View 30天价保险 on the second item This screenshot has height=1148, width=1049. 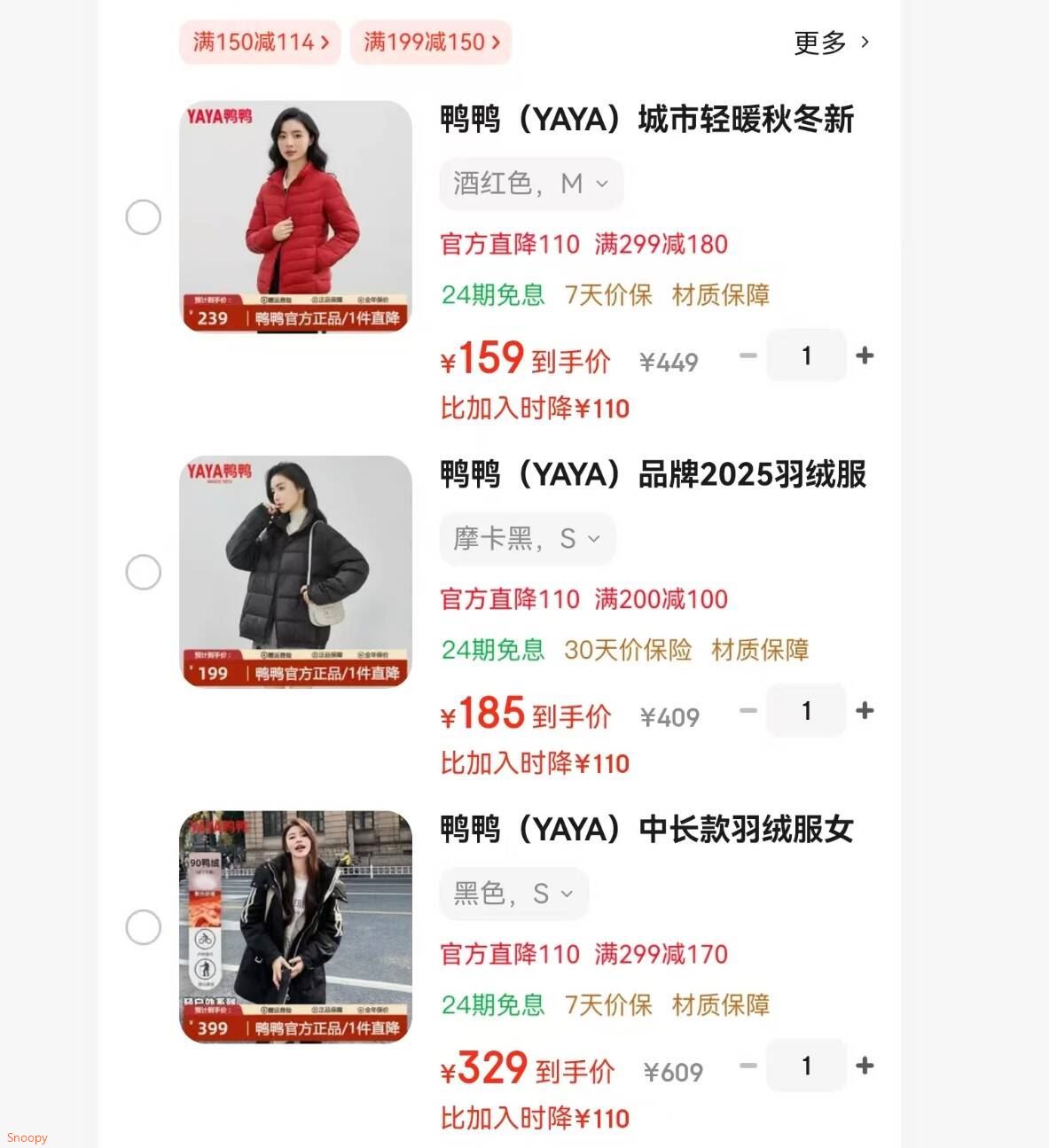coord(630,651)
